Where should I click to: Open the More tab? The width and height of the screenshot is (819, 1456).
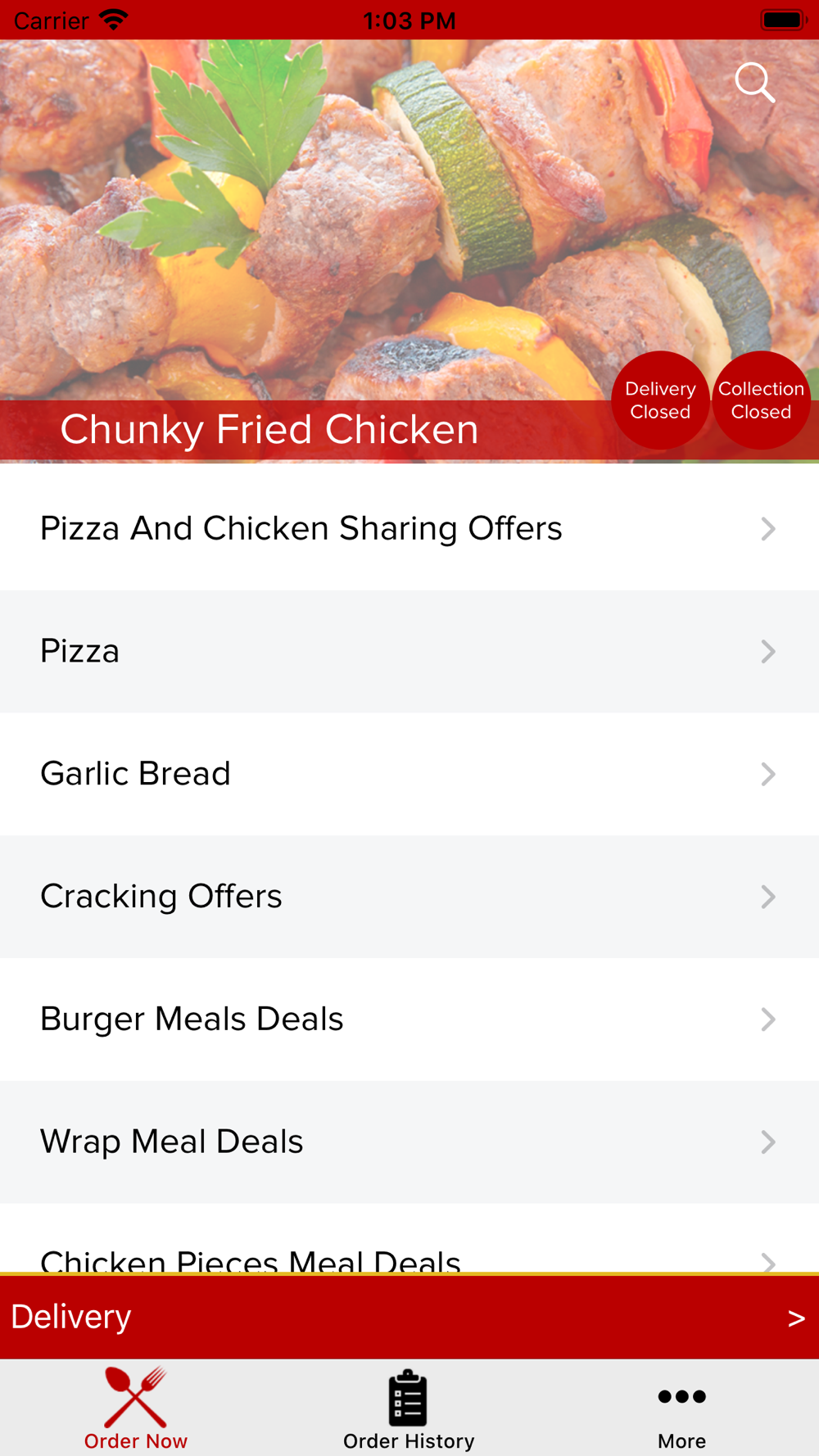[x=681, y=1410]
